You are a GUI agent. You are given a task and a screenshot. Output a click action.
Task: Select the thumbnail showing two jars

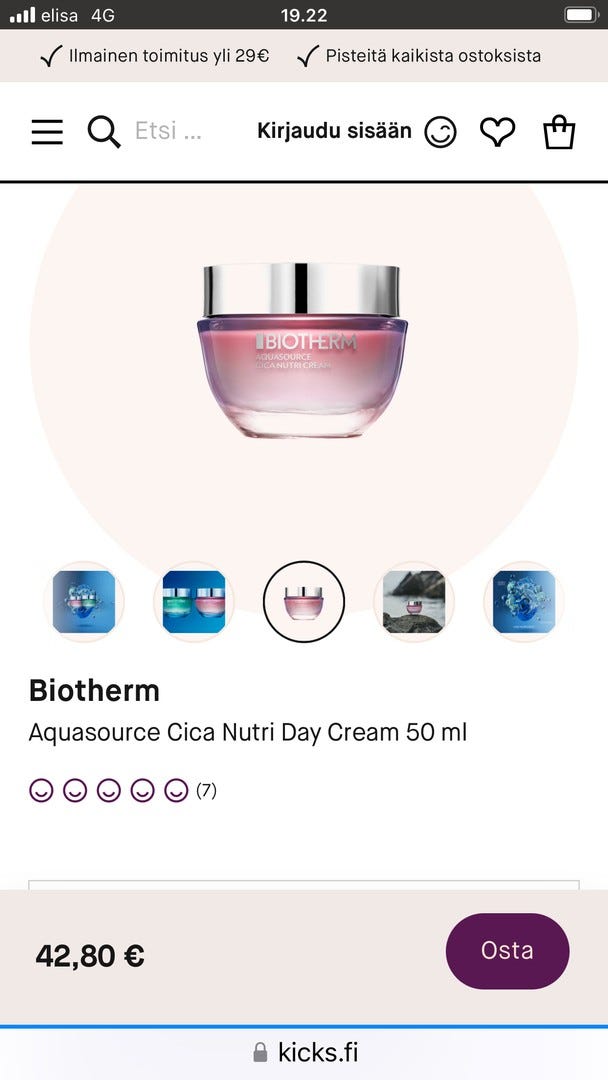coord(193,601)
